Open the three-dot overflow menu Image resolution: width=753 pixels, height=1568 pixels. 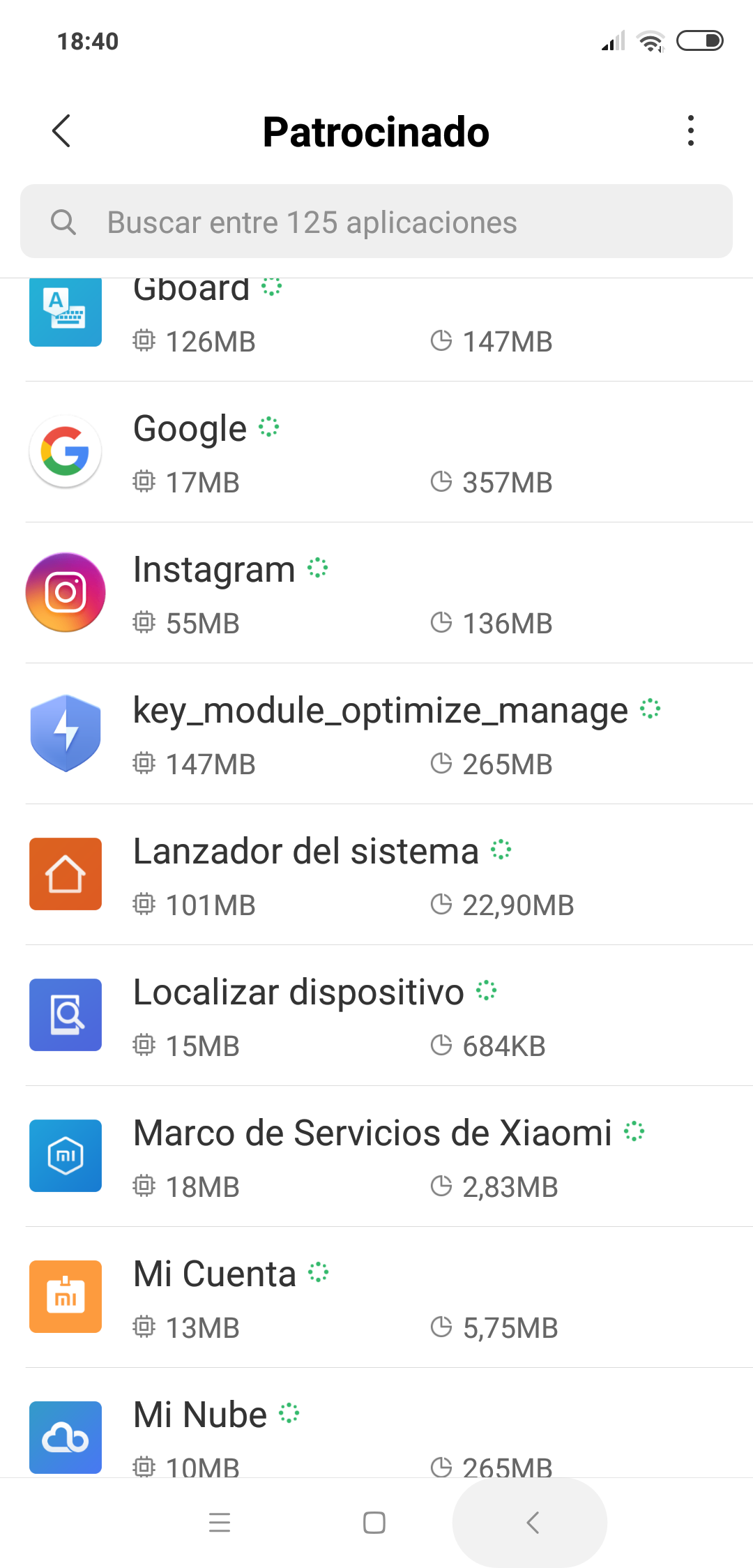(x=690, y=131)
